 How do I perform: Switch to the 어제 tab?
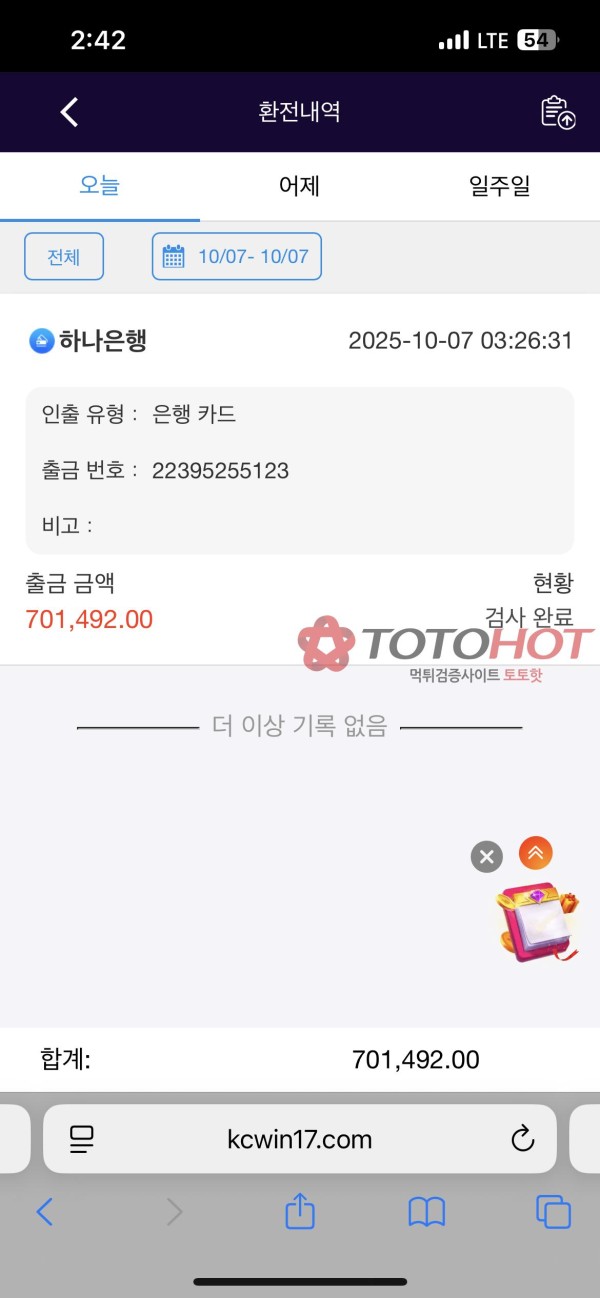[x=299, y=186]
